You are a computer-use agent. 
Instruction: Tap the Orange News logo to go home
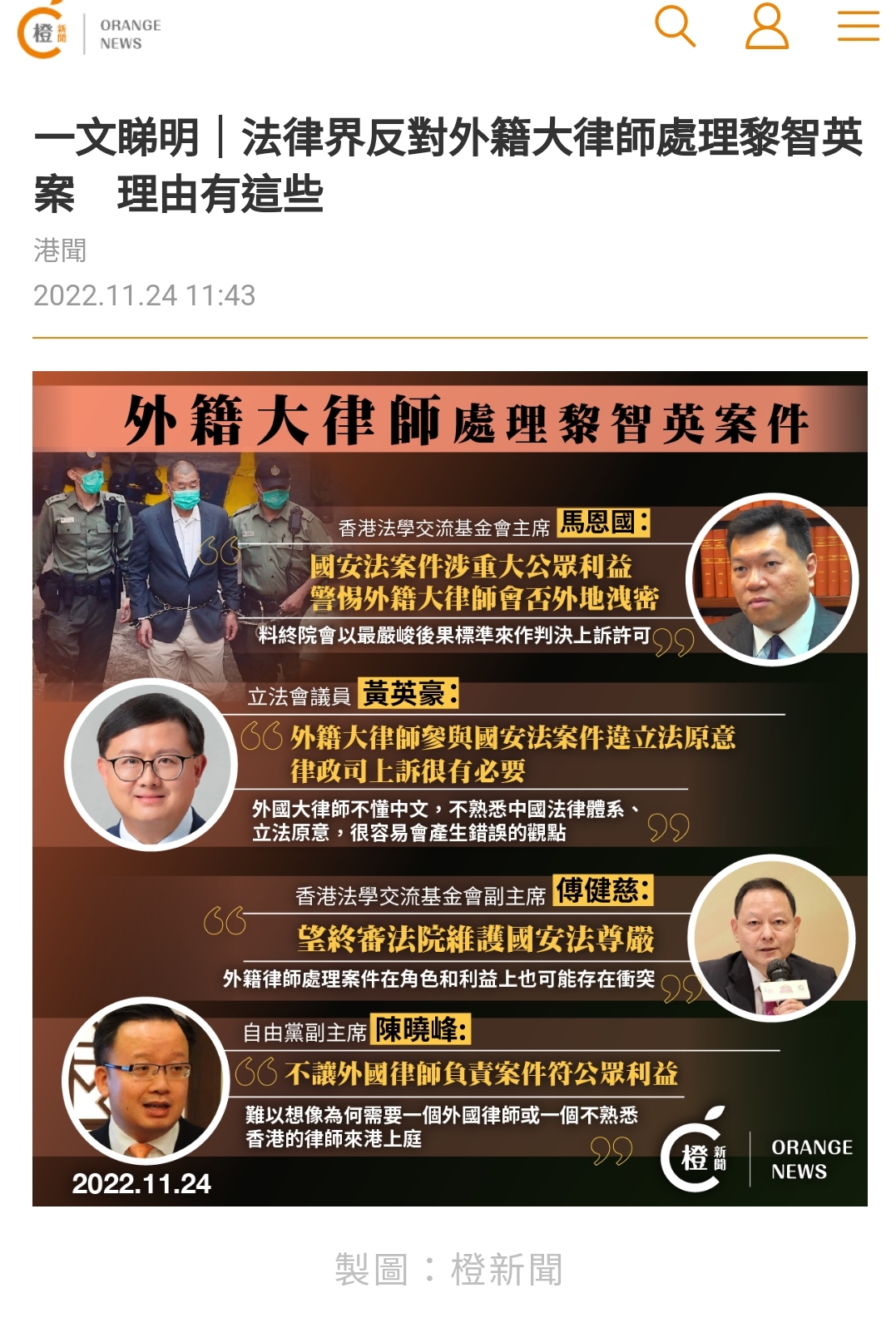tap(89, 33)
